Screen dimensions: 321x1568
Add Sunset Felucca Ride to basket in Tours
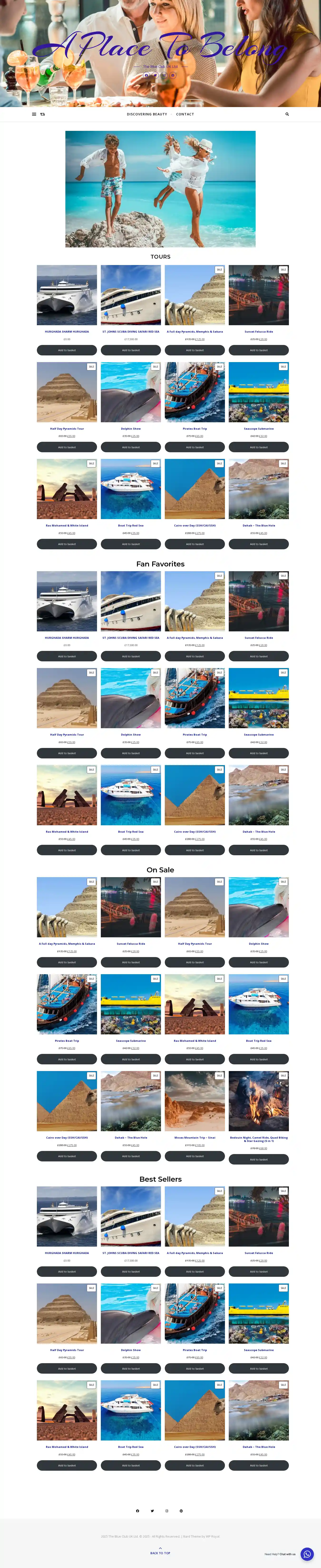(258, 350)
